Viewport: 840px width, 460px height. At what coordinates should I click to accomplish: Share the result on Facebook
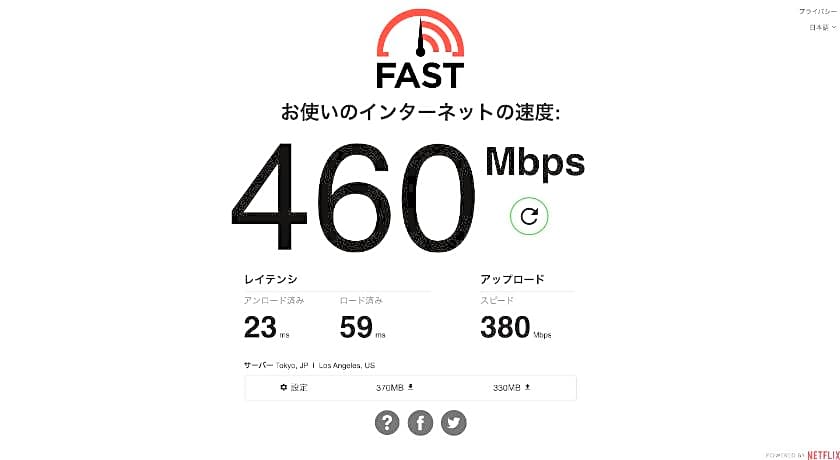420,423
